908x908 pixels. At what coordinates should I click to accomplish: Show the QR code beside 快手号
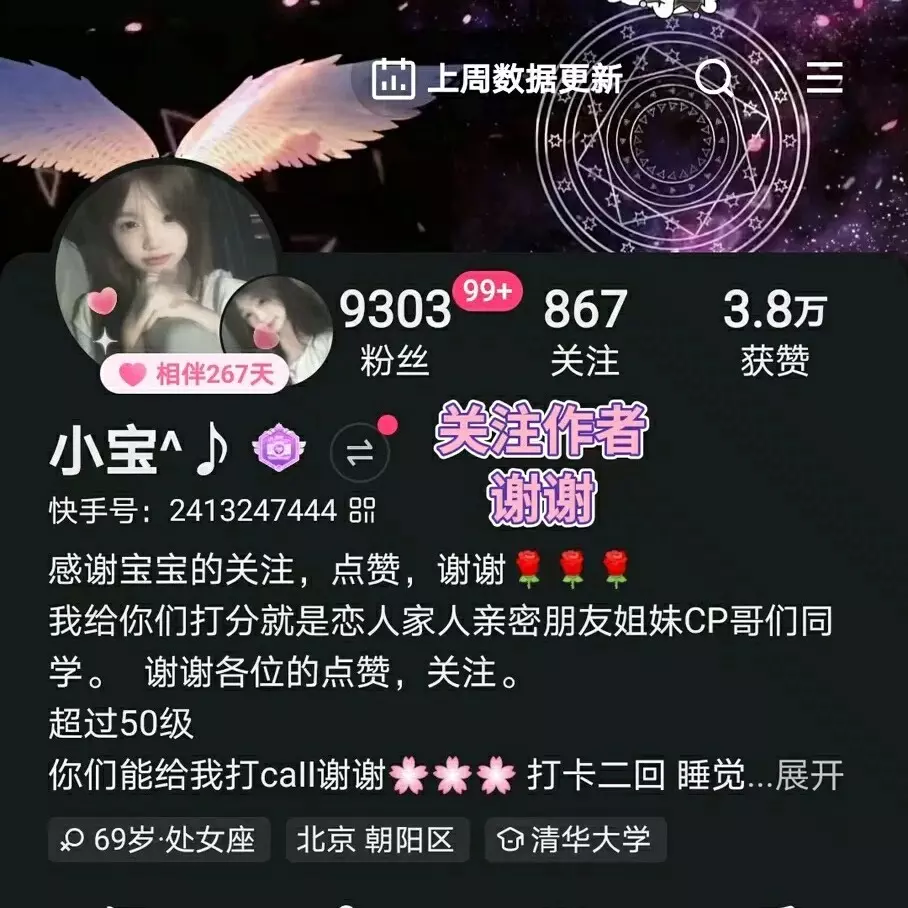pos(363,511)
